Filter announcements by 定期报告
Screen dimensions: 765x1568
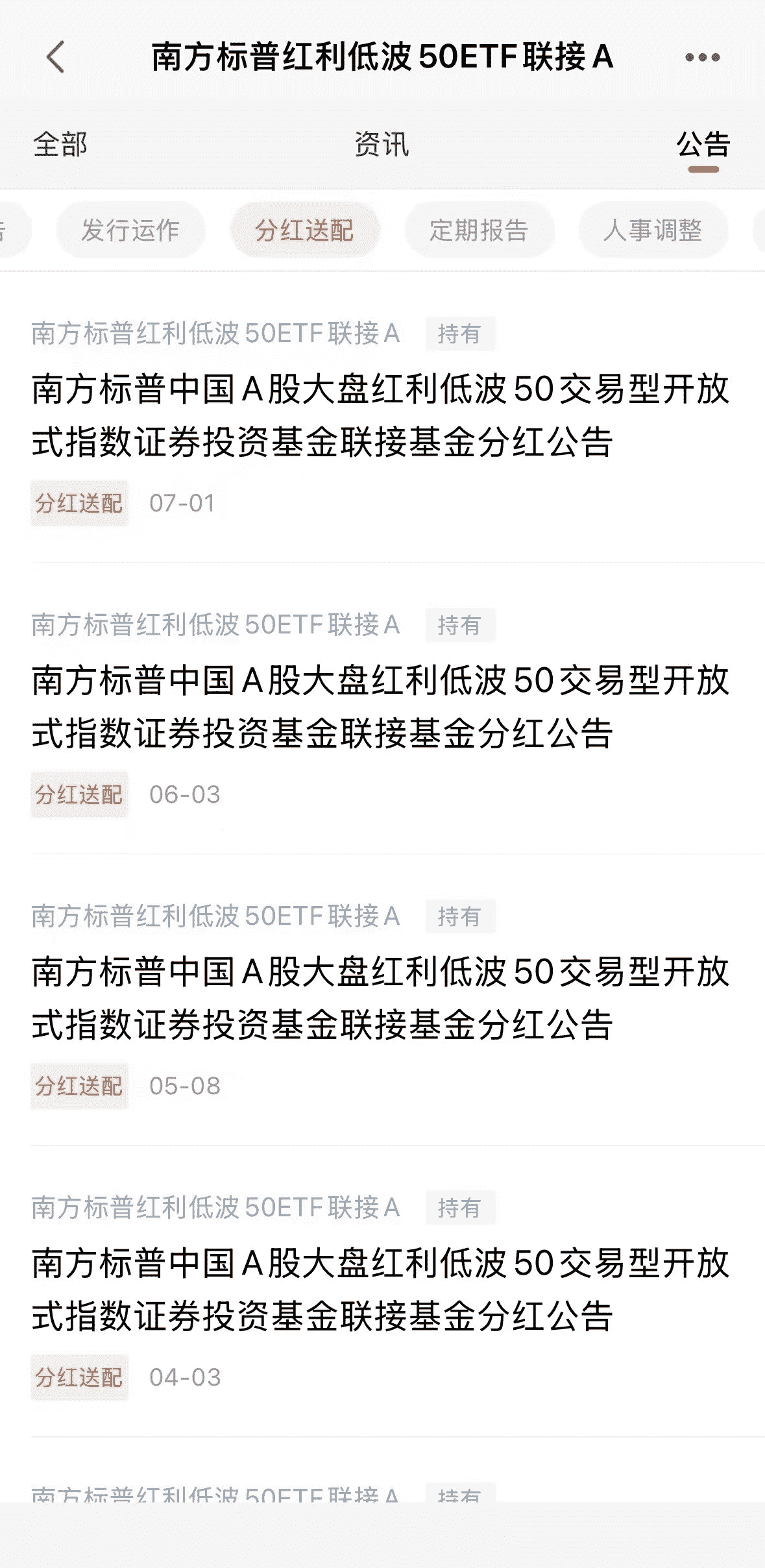click(x=479, y=230)
